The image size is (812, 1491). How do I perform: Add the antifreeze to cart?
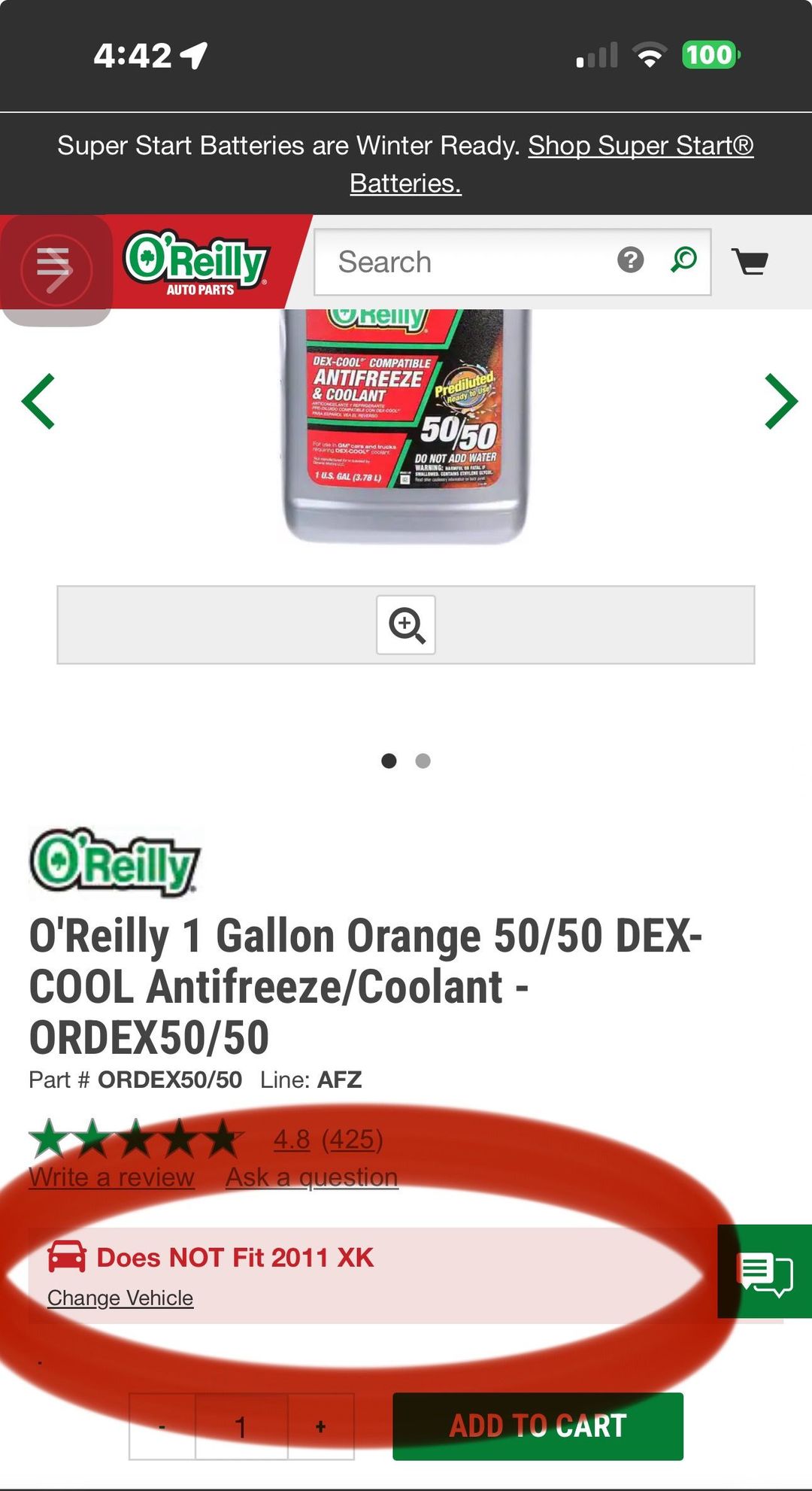coord(538,1426)
